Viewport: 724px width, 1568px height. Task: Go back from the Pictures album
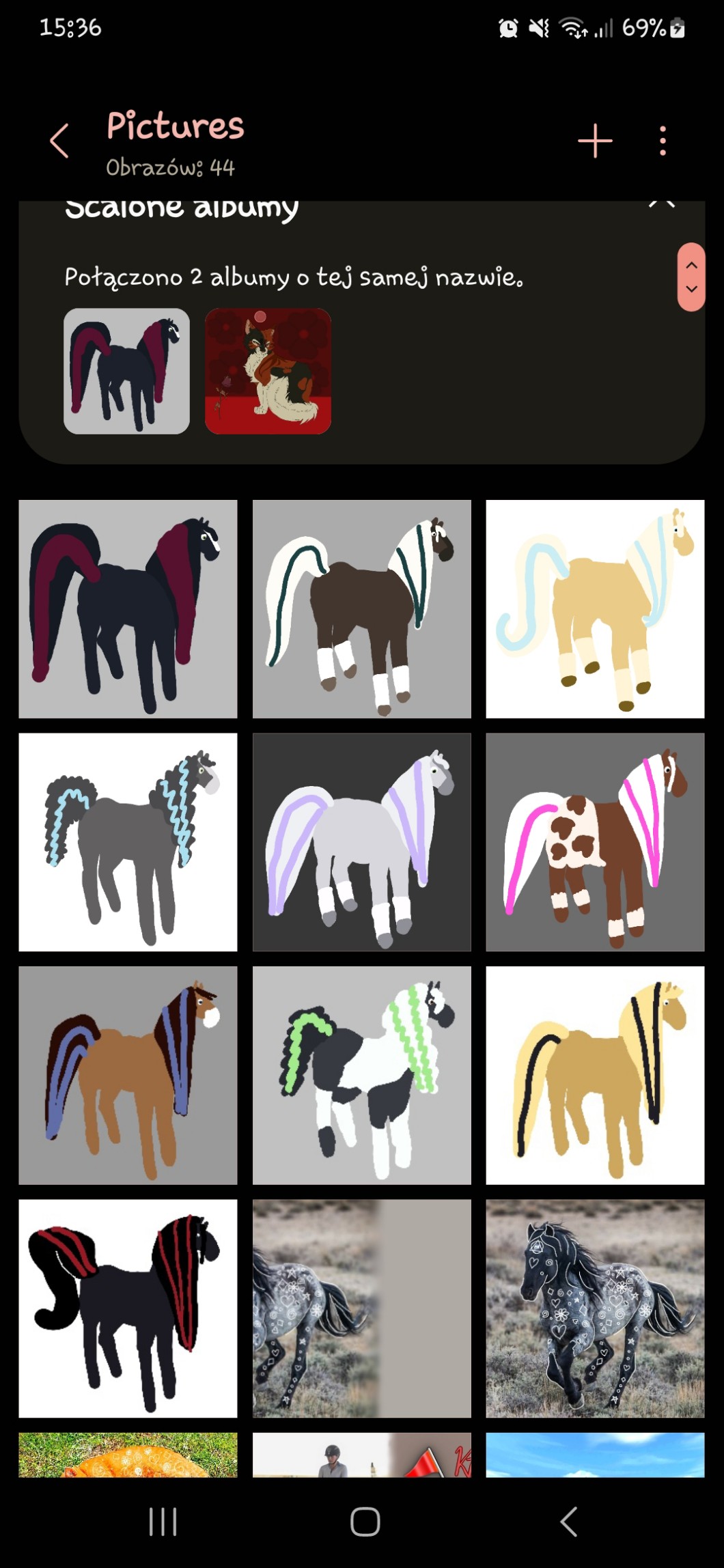[60, 141]
